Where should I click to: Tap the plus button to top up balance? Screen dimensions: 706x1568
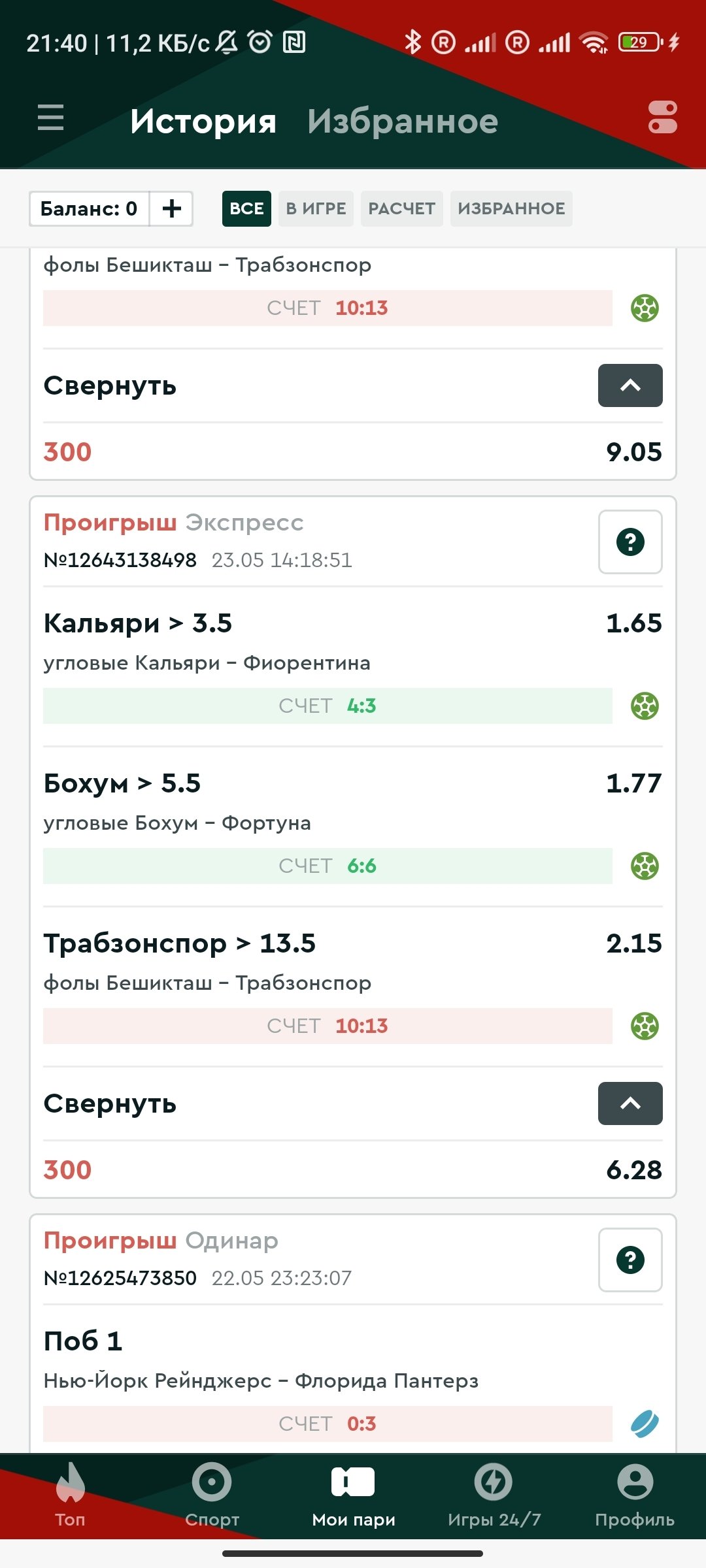coord(171,209)
